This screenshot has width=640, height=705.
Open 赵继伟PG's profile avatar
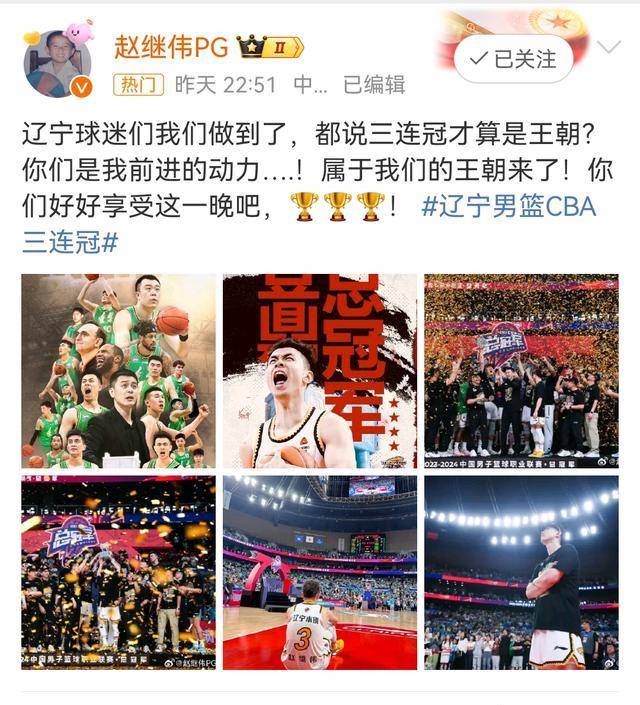tap(57, 64)
